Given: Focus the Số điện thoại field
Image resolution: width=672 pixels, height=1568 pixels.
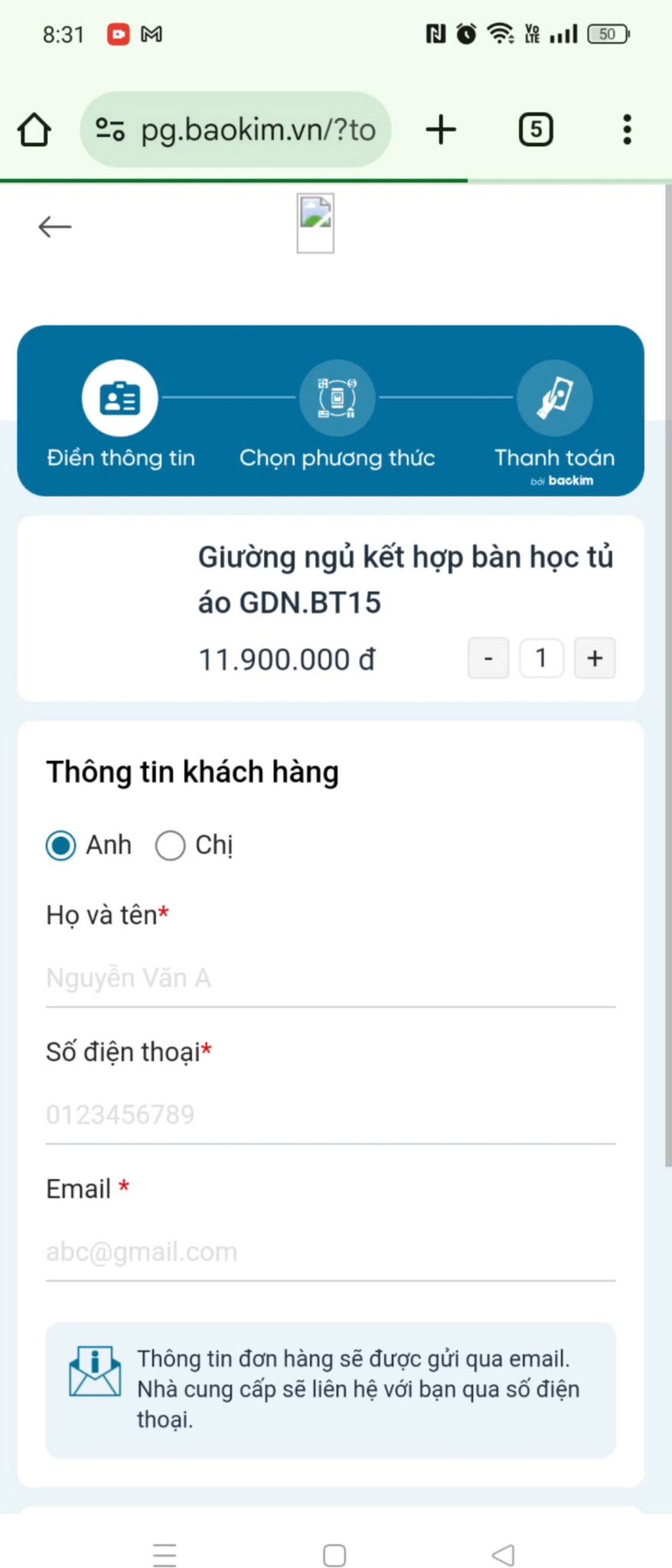Looking at the screenshot, I should tap(330, 1115).
